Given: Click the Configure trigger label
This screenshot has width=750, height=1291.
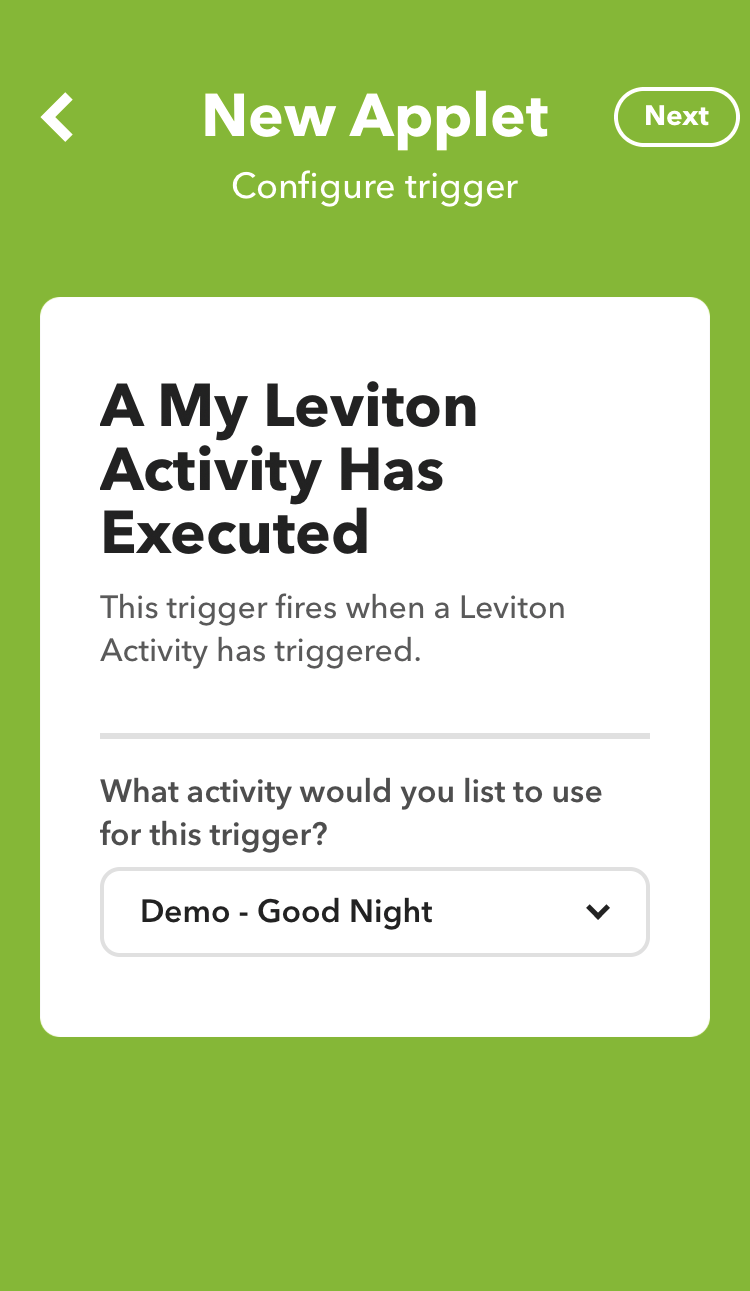Looking at the screenshot, I should (x=375, y=186).
